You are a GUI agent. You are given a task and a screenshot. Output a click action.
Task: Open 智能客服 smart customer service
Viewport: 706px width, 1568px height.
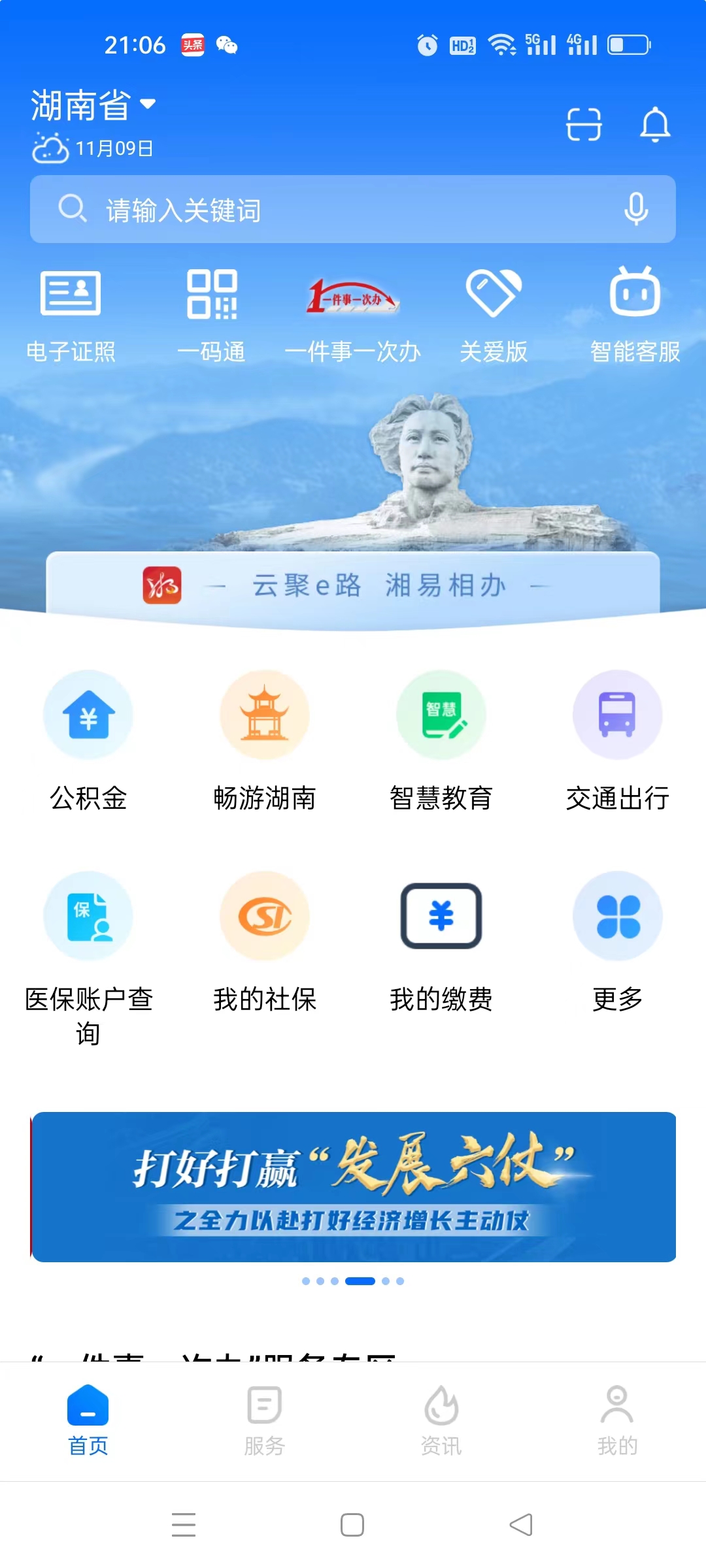[x=635, y=315]
